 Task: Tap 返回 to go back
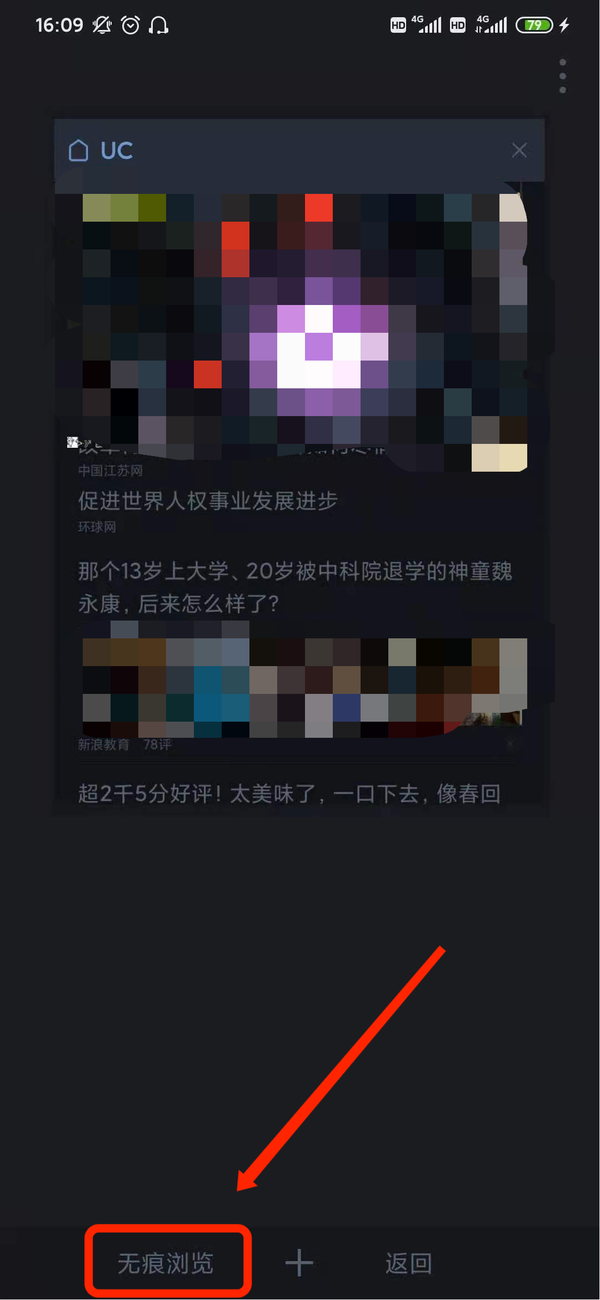pos(408,1263)
